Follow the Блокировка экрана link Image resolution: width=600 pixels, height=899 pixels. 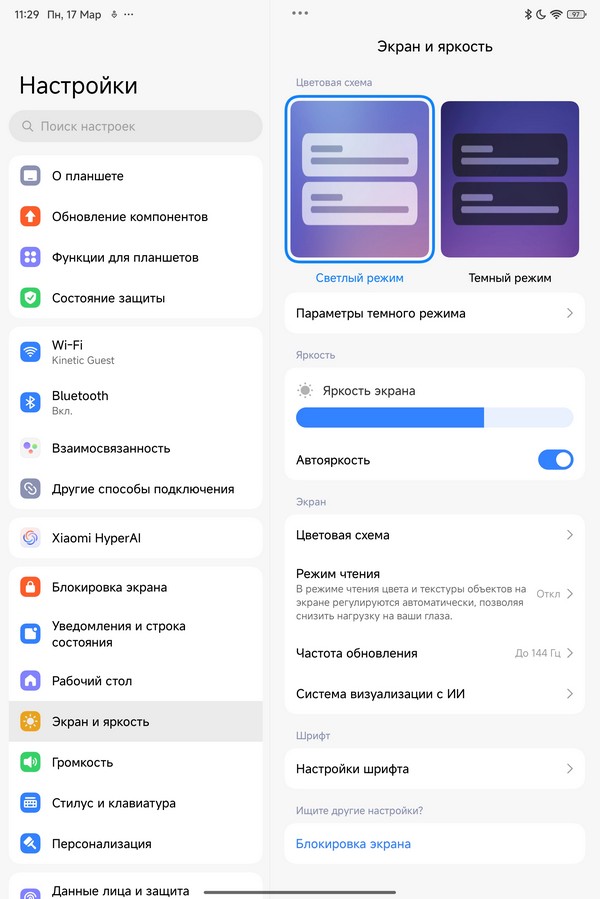click(353, 844)
